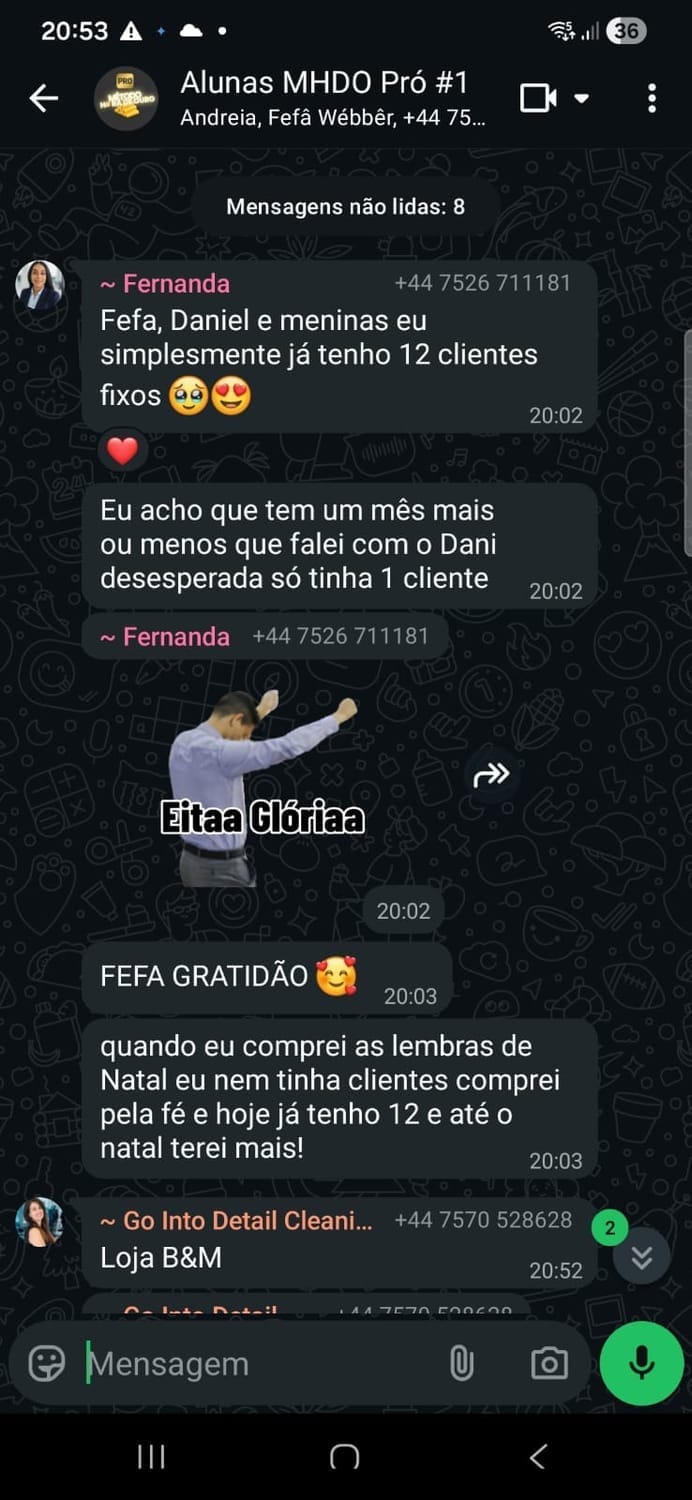Tap the system home button

pyautogui.click(x=345, y=1457)
